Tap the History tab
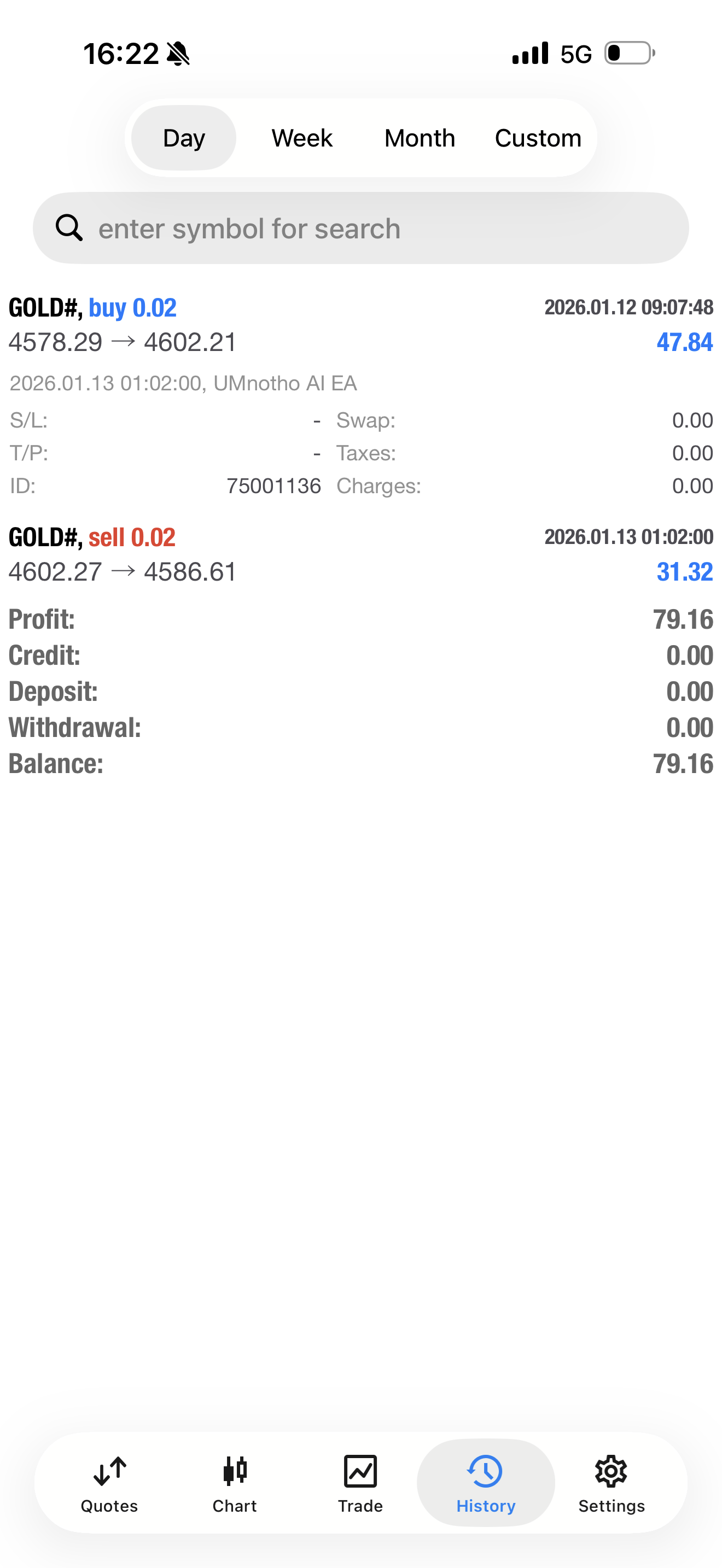This screenshot has height=1568, width=722. point(486,1483)
